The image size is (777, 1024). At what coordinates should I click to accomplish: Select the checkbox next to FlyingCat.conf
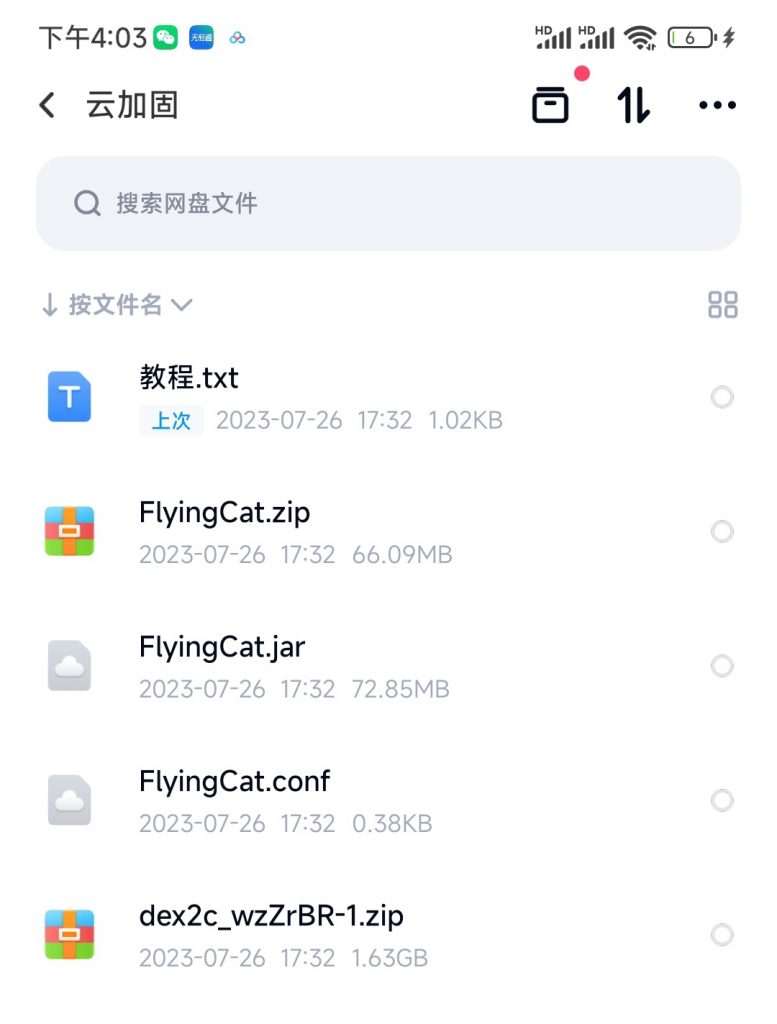722,799
